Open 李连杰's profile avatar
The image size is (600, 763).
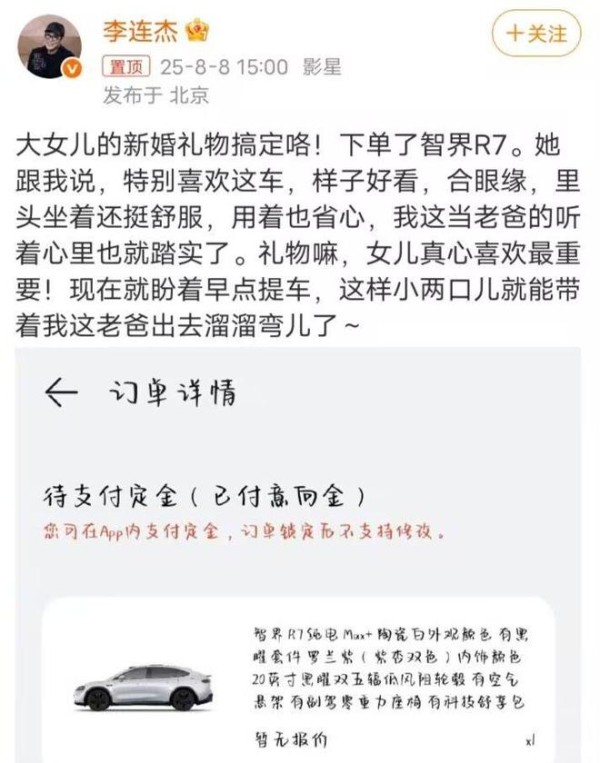pyautogui.click(x=53, y=47)
